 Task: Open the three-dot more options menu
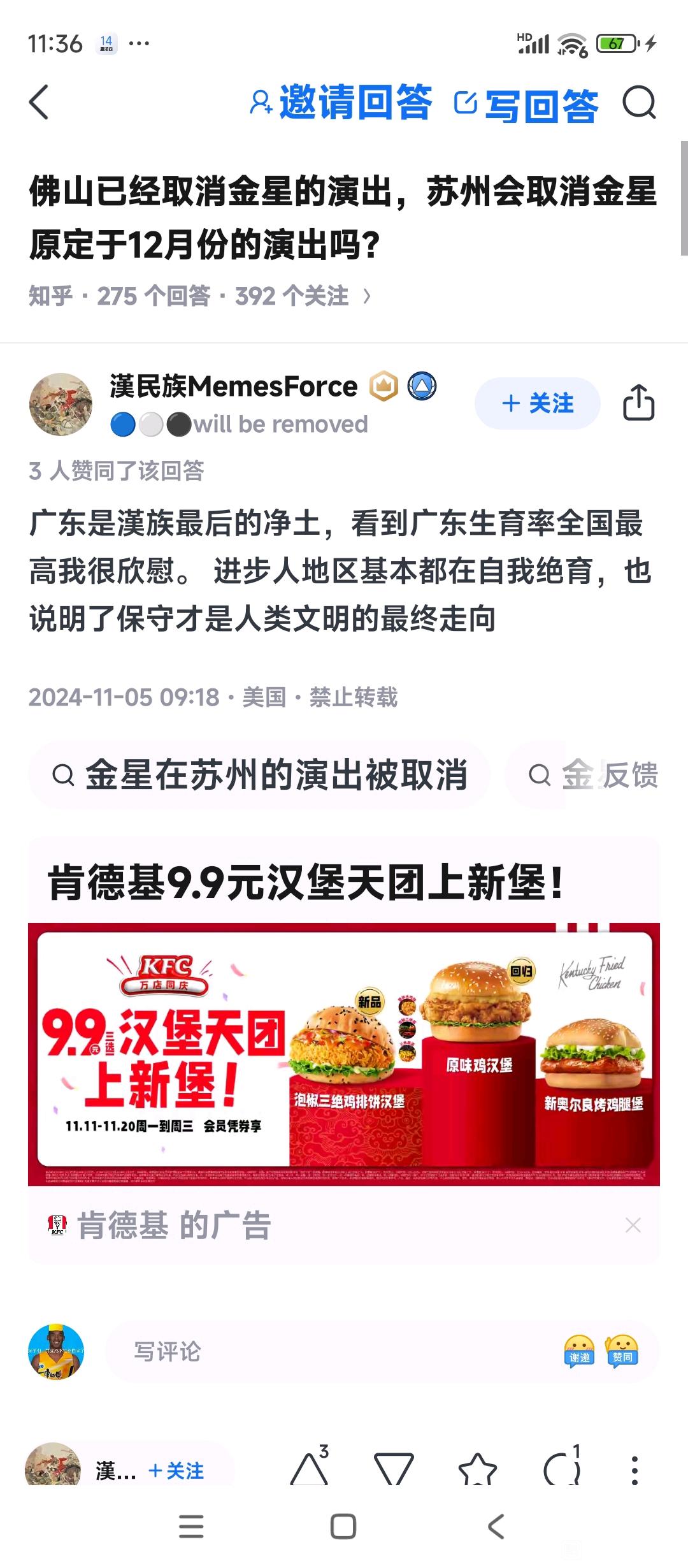(x=634, y=1470)
